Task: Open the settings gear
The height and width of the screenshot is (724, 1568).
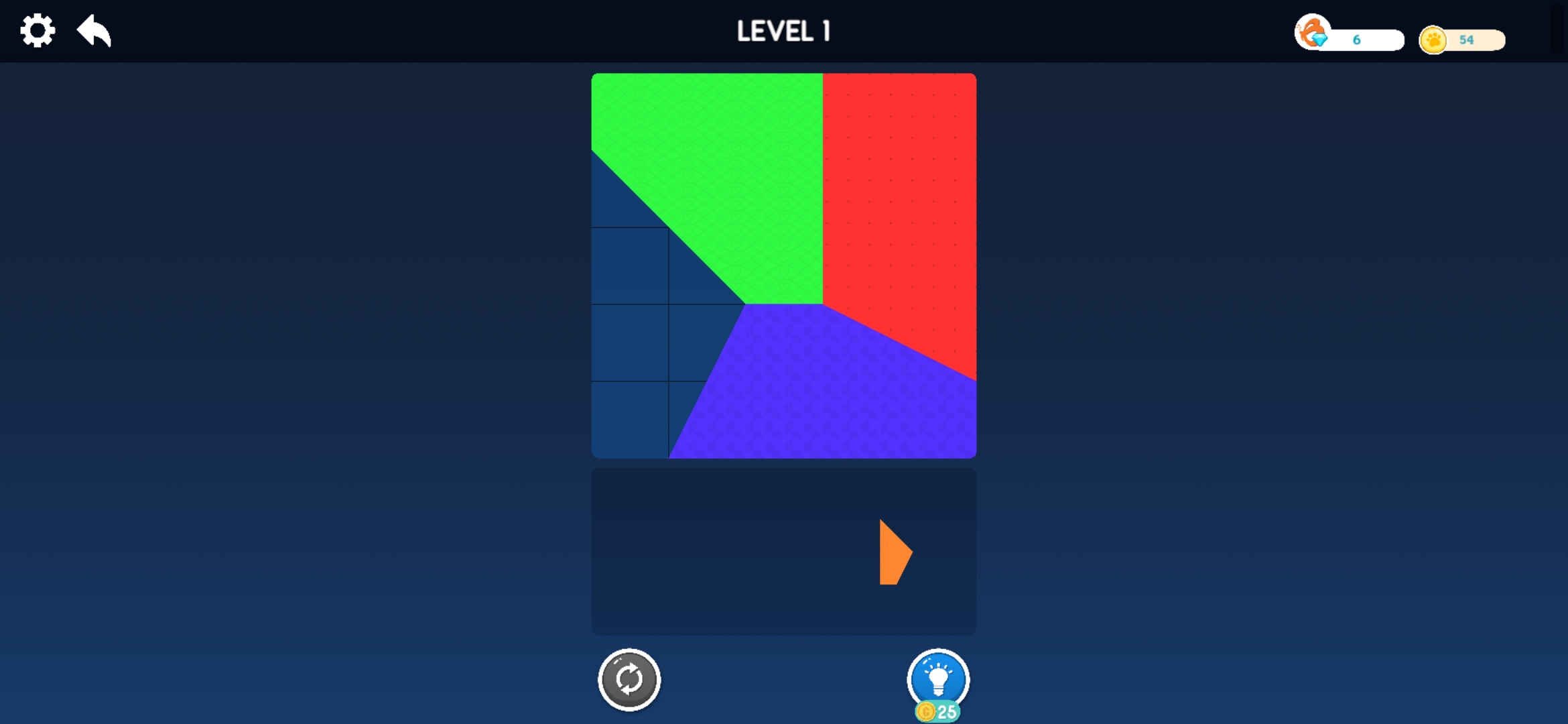Action: (38, 31)
